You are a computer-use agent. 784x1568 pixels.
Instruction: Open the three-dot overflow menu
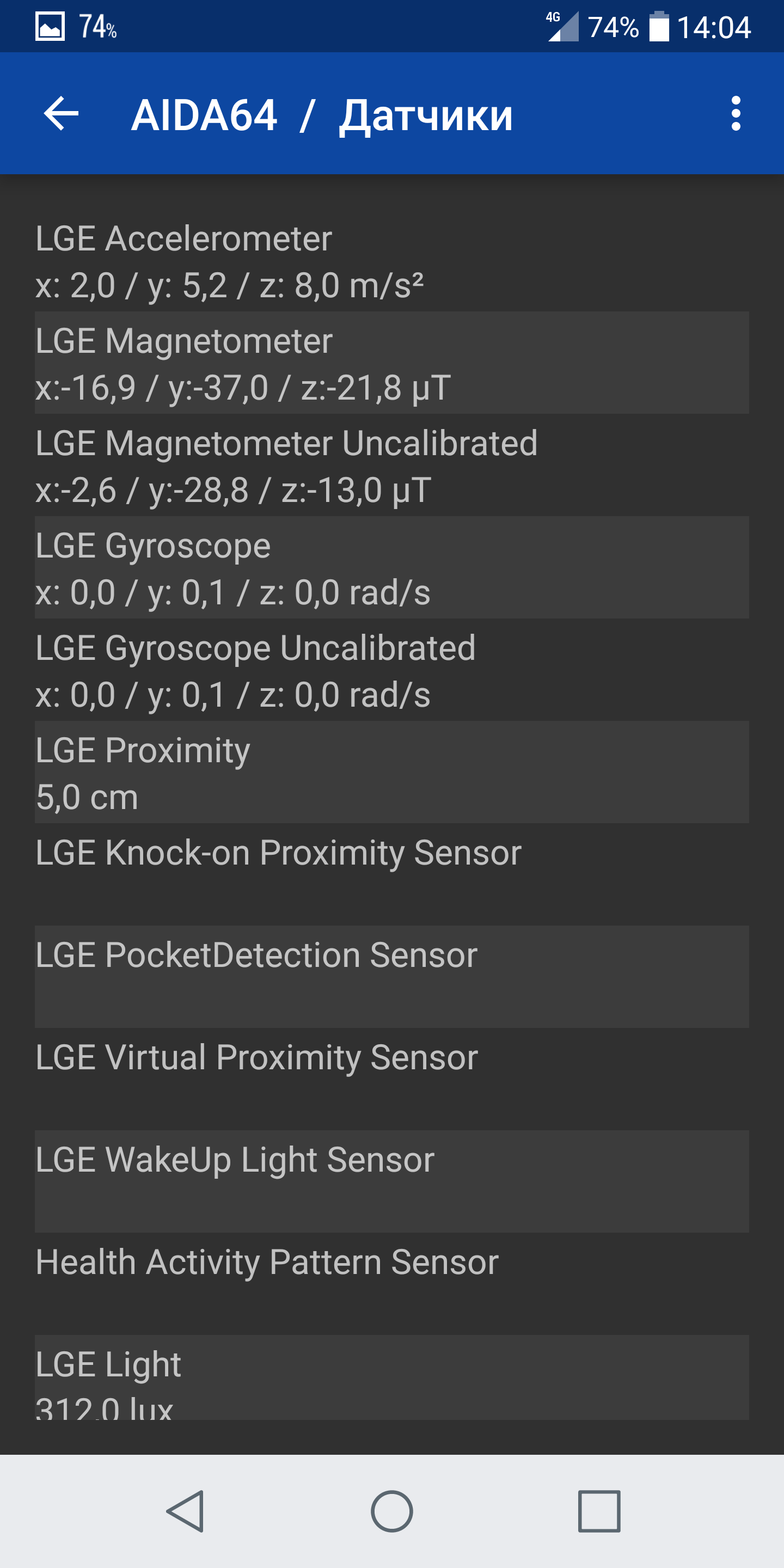(x=736, y=113)
